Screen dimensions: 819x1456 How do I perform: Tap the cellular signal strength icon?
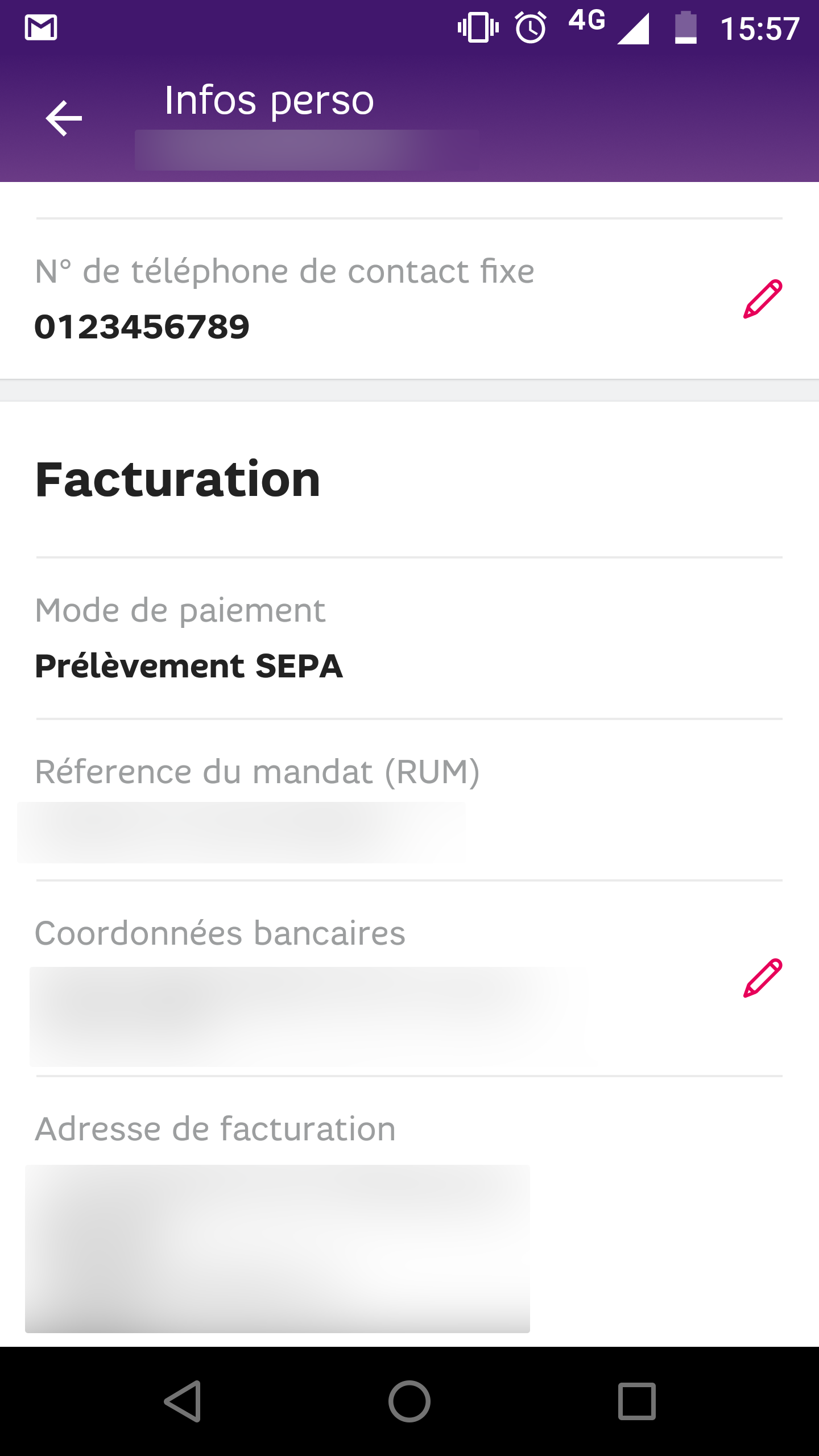coord(634,28)
